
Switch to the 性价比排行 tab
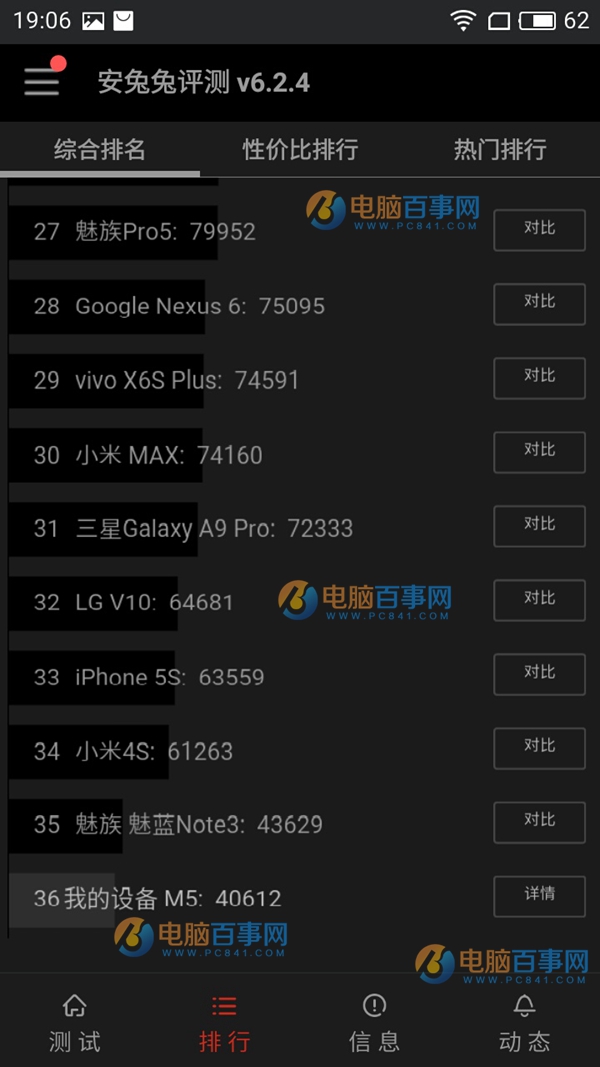click(300, 150)
